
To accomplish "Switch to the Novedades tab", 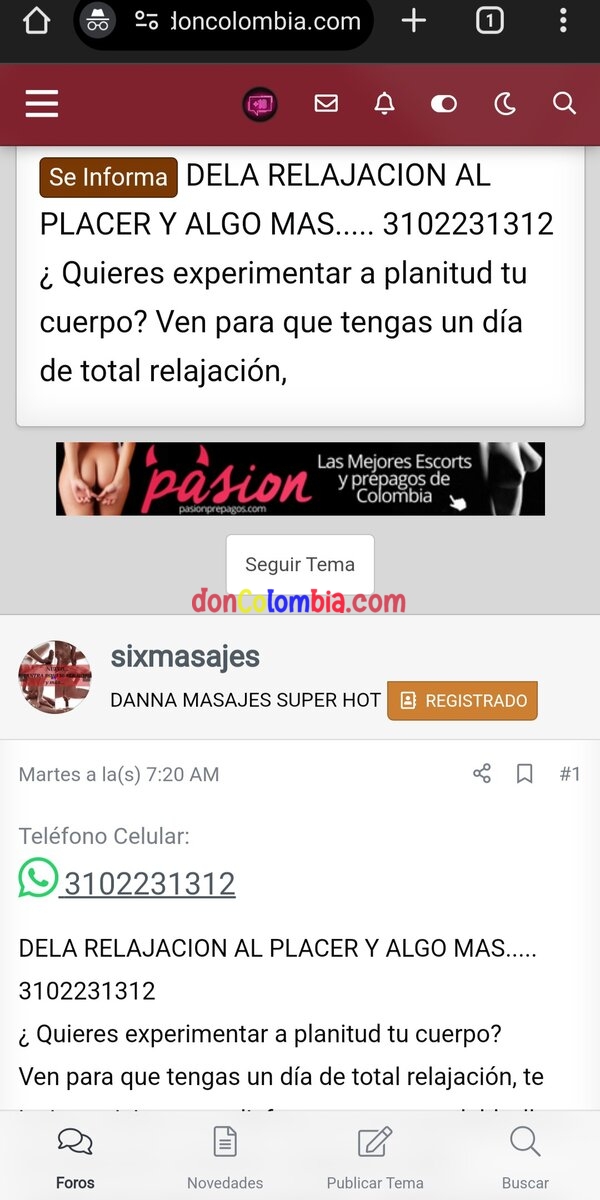I will coord(225,1158).
